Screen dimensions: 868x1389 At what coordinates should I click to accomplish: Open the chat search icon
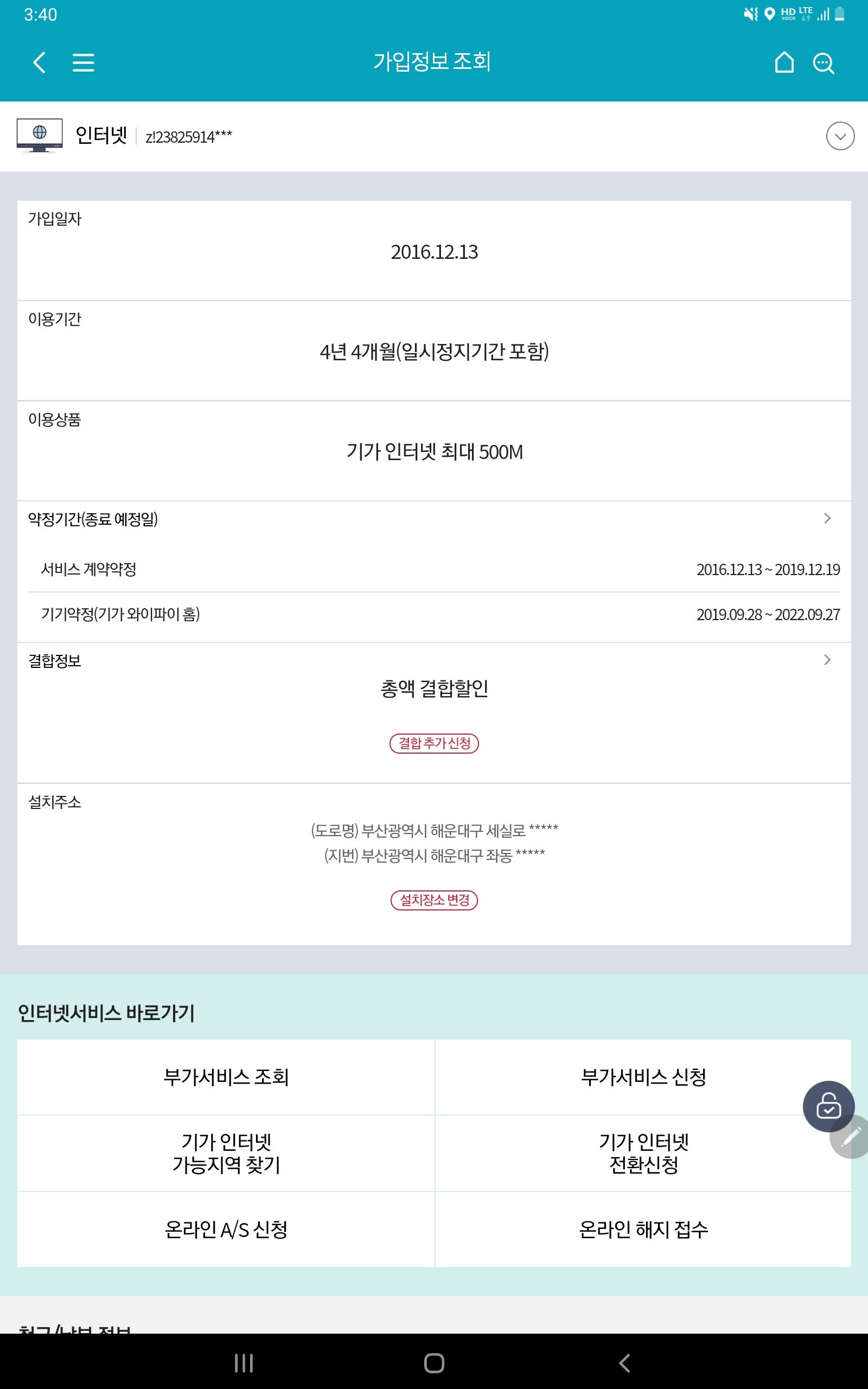tap(823, 62)
